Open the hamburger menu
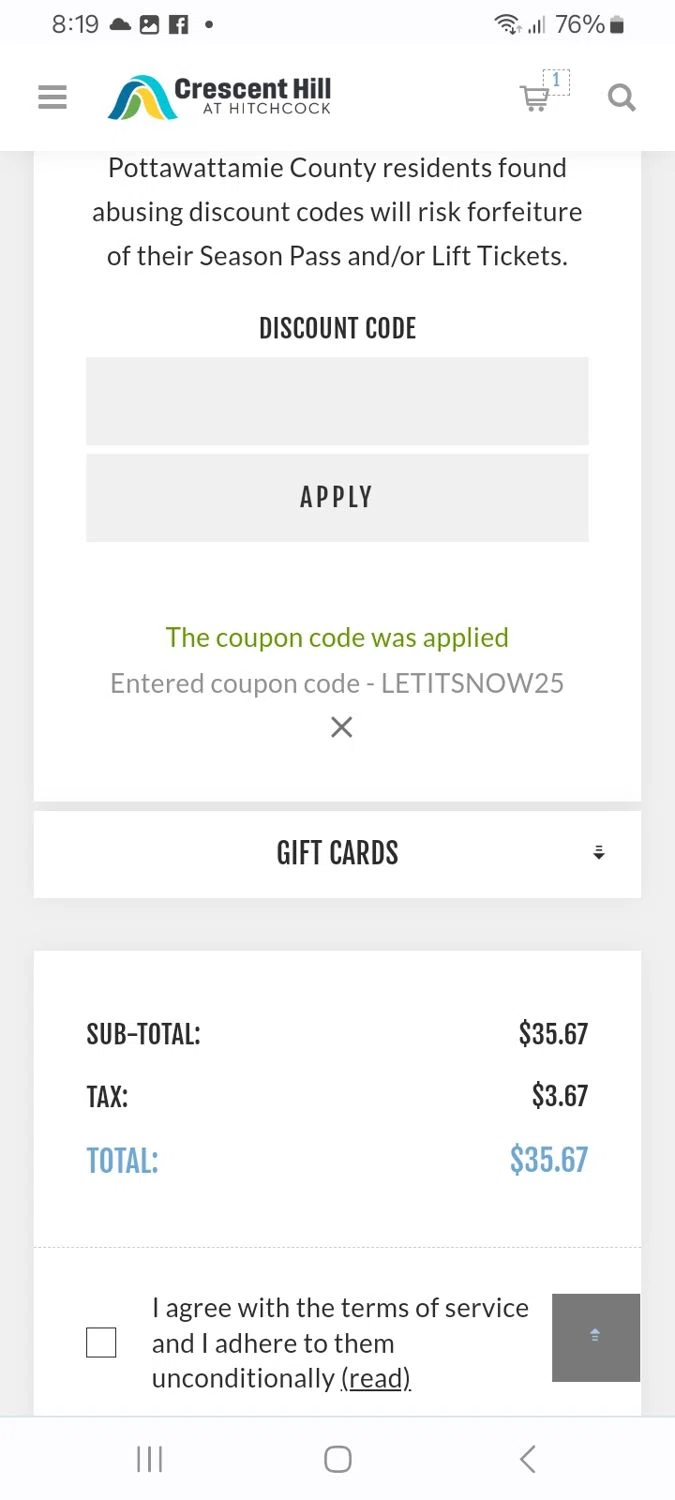Image resolution: width=675 pixels, height=1500 pixels. pyautogui.click(x=52, y=97)
